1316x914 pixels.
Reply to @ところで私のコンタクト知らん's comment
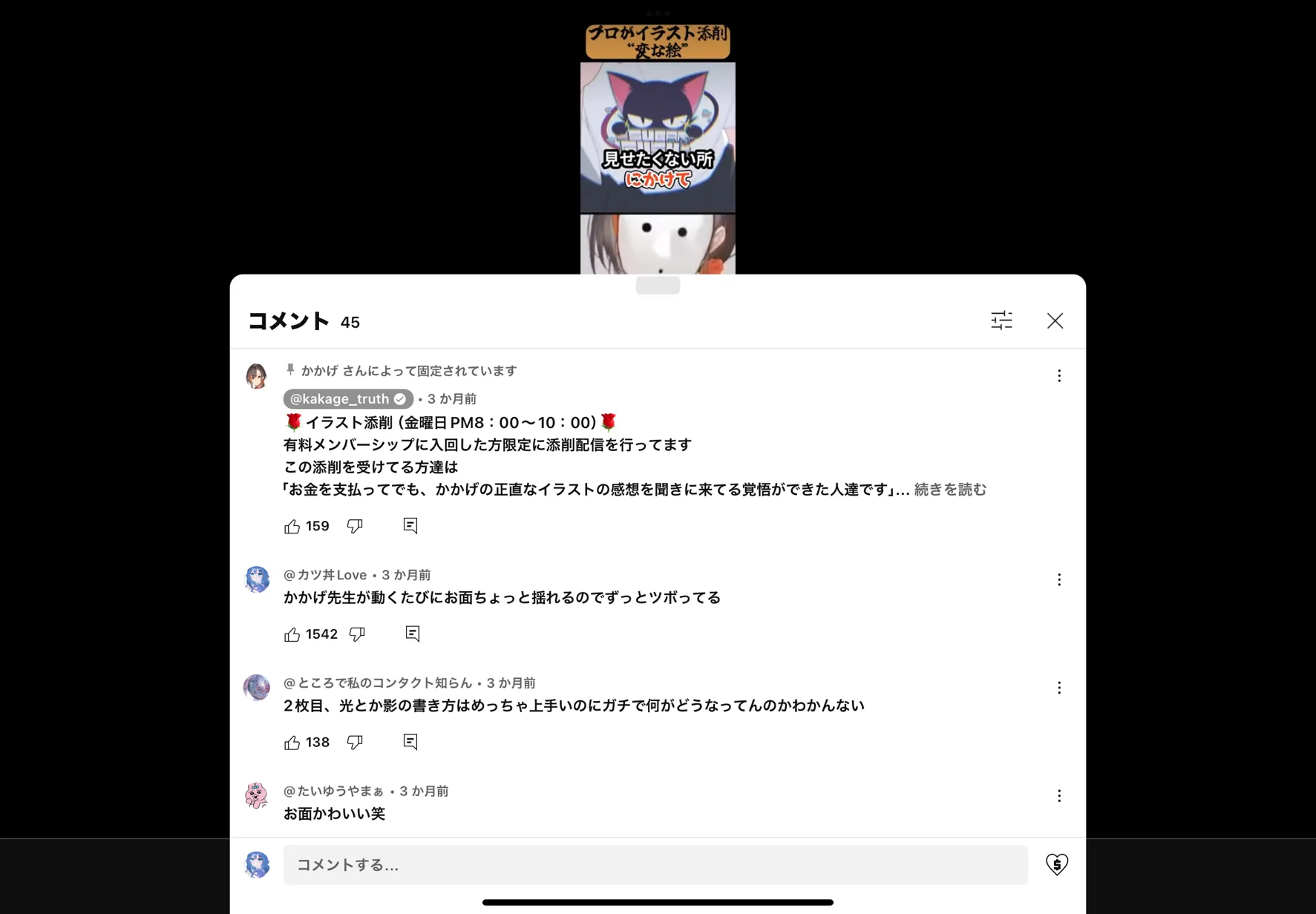410,743
